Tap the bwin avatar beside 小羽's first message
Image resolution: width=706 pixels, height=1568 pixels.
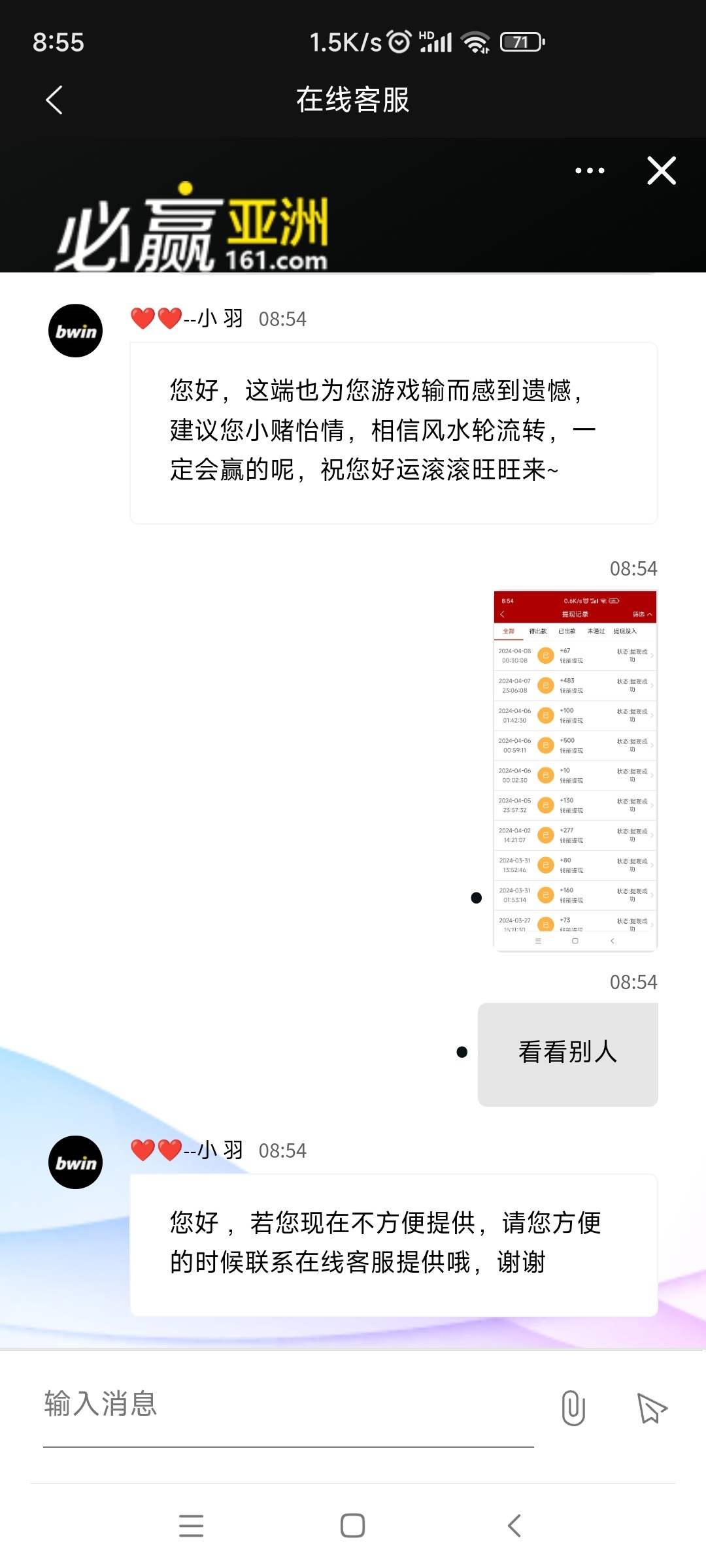[75, 330]
